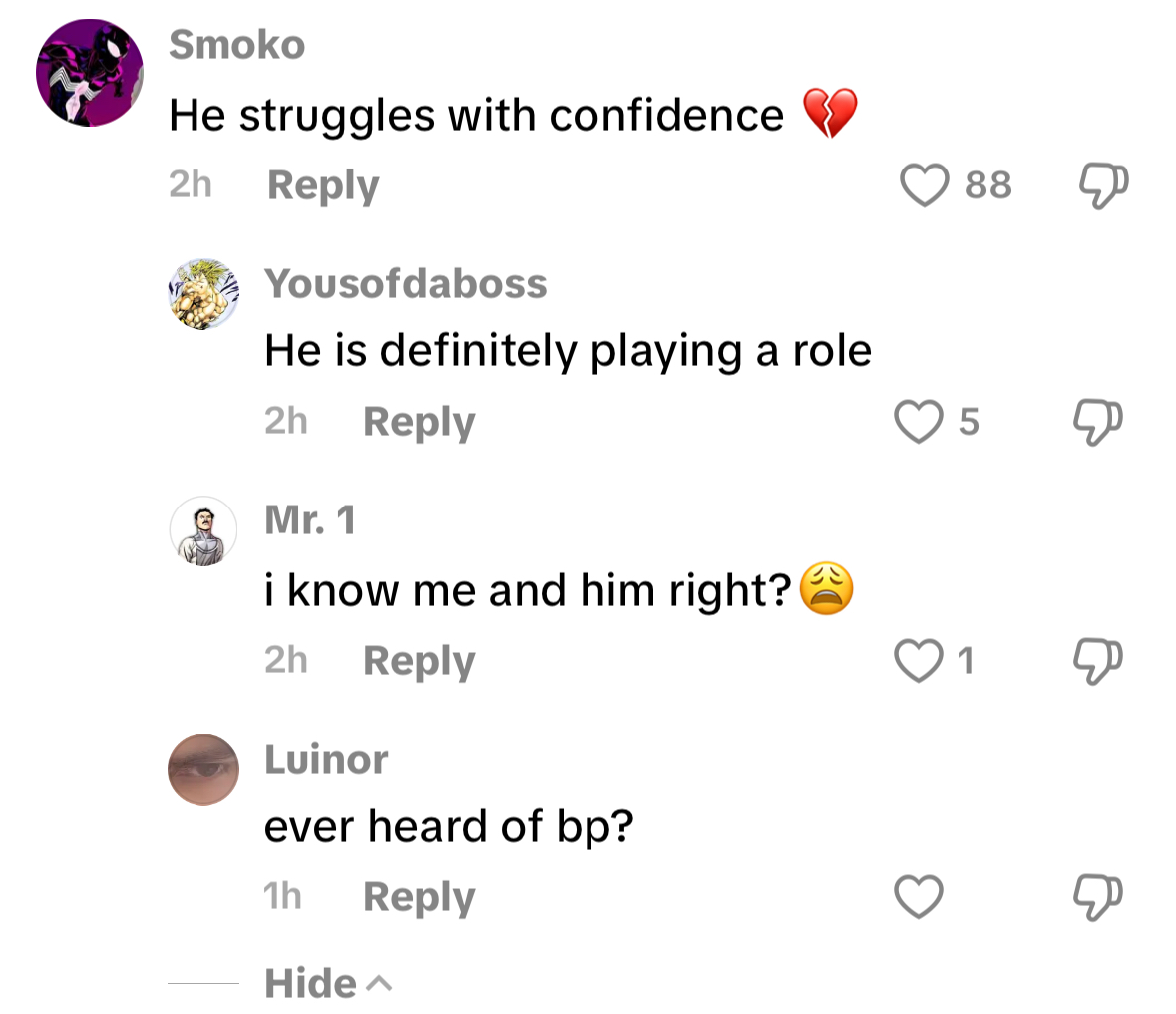Open Mr. 1's avatar
The width and height of the screenshot is (1176, 1014).
point(203,531)
